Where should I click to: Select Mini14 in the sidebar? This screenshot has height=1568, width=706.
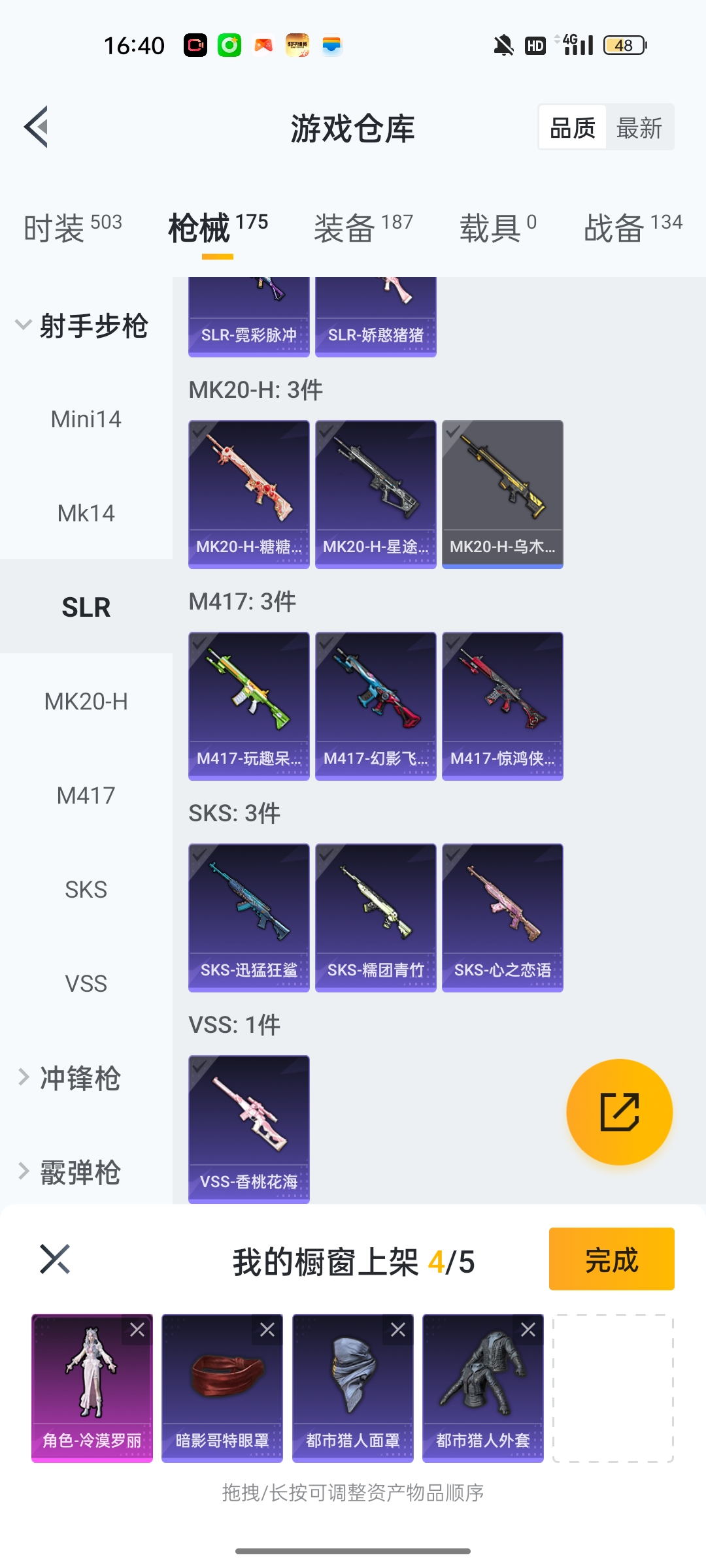(x=86, y=419)
